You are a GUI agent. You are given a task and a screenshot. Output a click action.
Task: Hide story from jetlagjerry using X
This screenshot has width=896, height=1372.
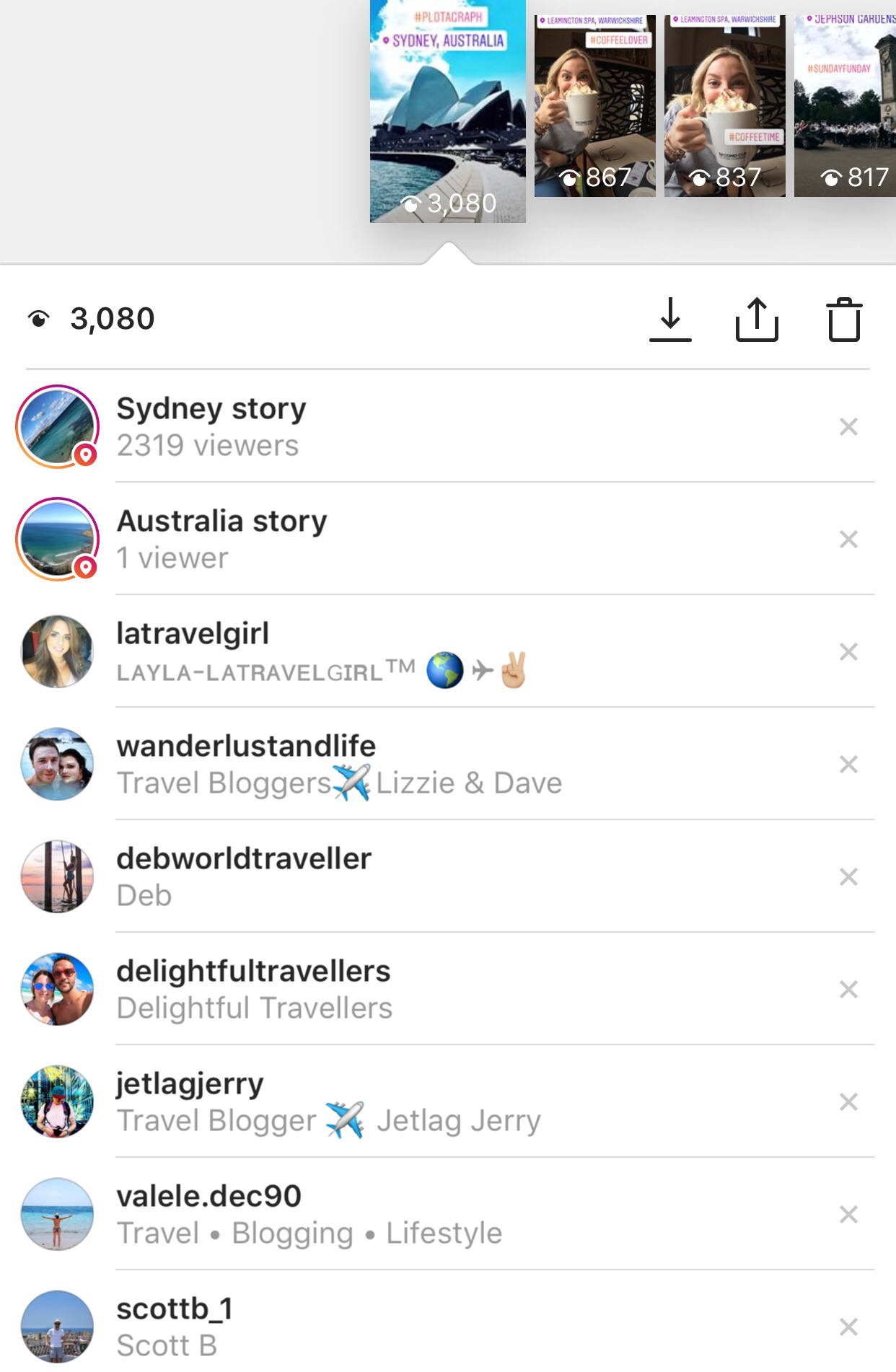click(x=848, y=1102)
